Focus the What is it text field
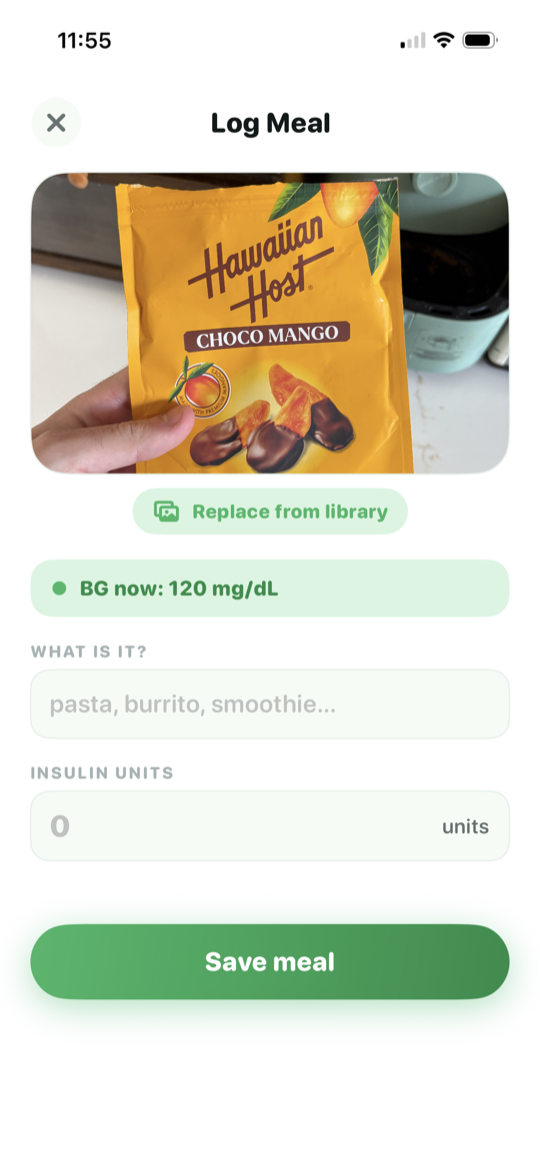The width and height of the screenshot is (540, 1170). (x=270, y=704)
